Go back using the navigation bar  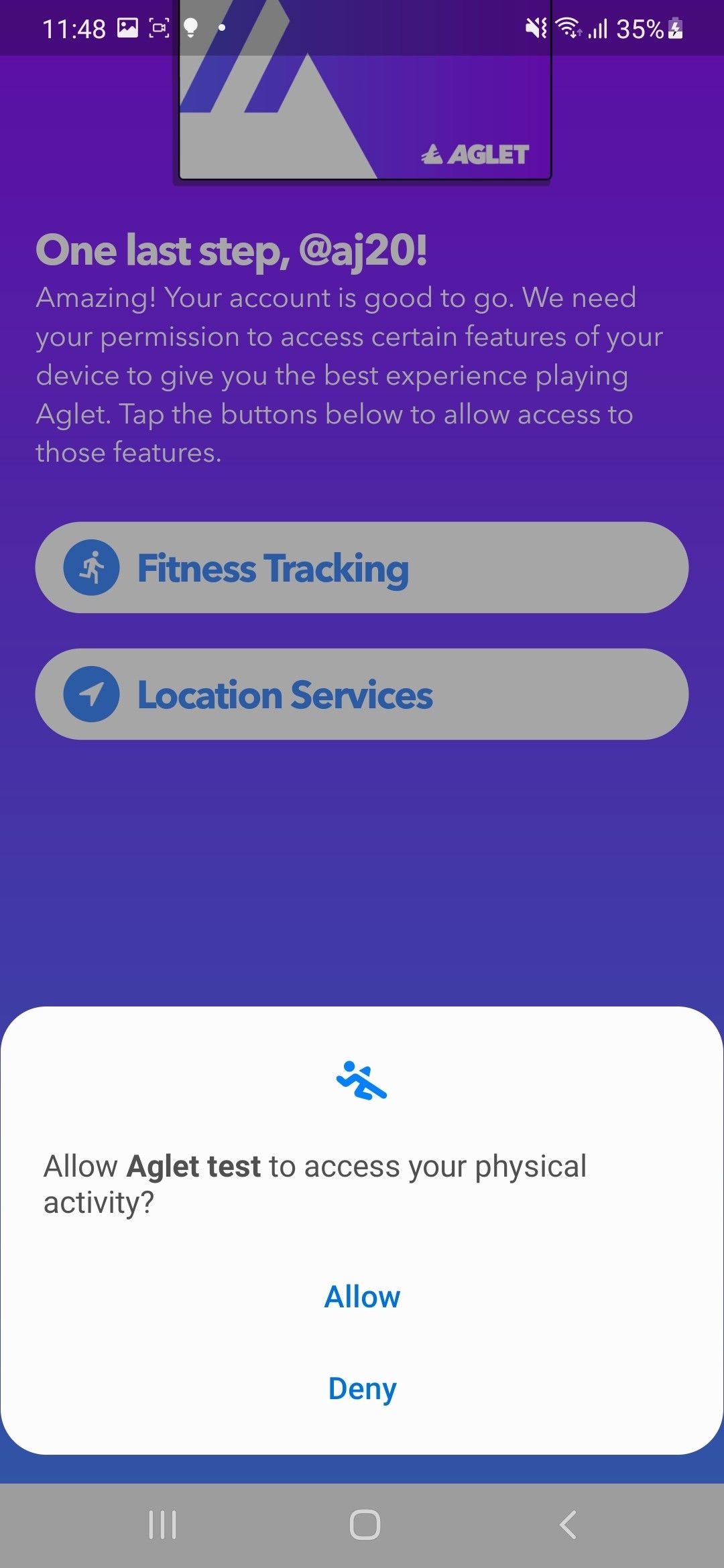pyautogui.click(x=567, y=1525)
